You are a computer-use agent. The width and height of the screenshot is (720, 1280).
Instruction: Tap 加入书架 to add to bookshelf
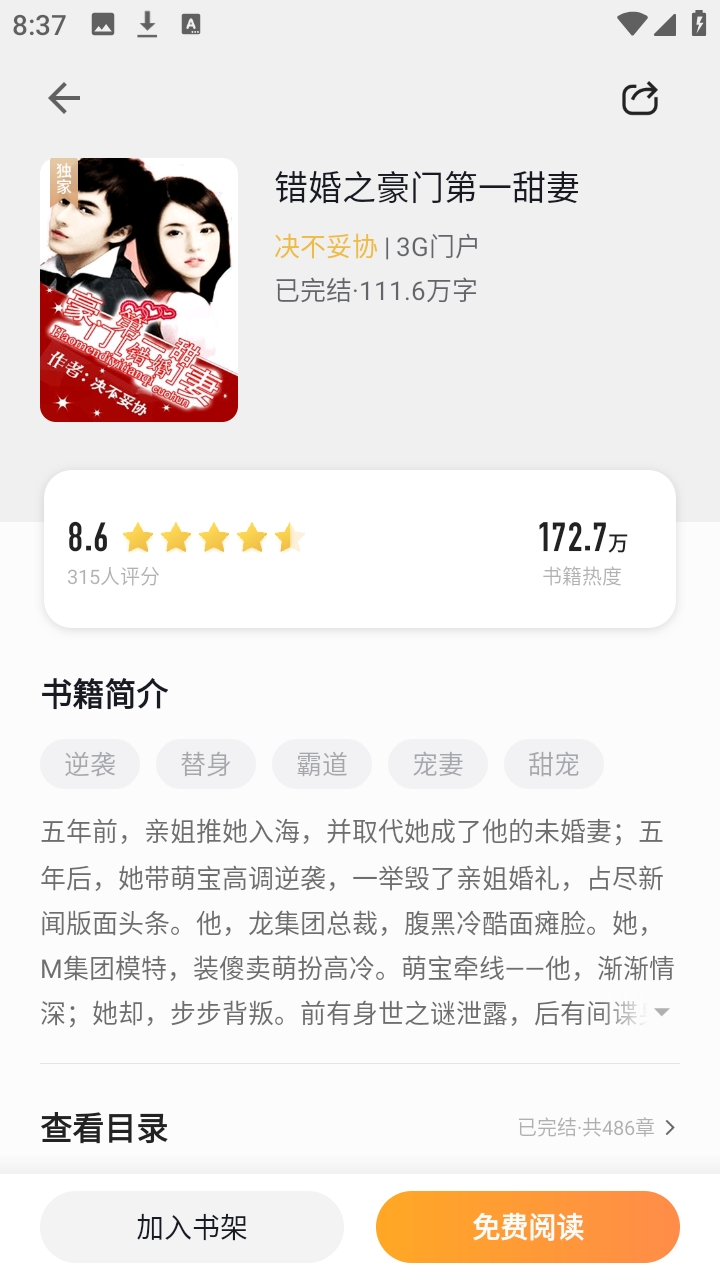coord(192,1227)
